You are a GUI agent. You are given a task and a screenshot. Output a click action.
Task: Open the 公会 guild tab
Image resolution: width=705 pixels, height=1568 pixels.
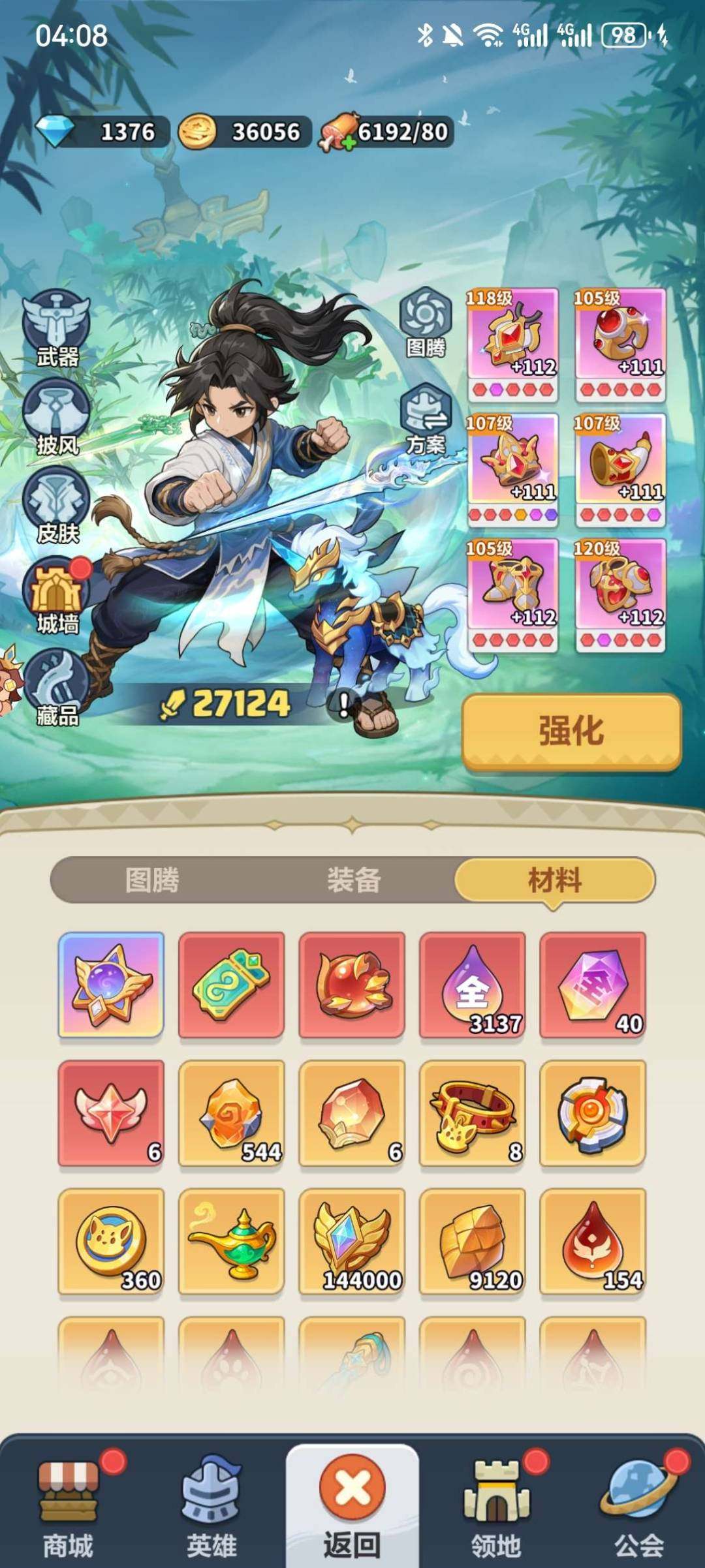(x=638, y=1506)
